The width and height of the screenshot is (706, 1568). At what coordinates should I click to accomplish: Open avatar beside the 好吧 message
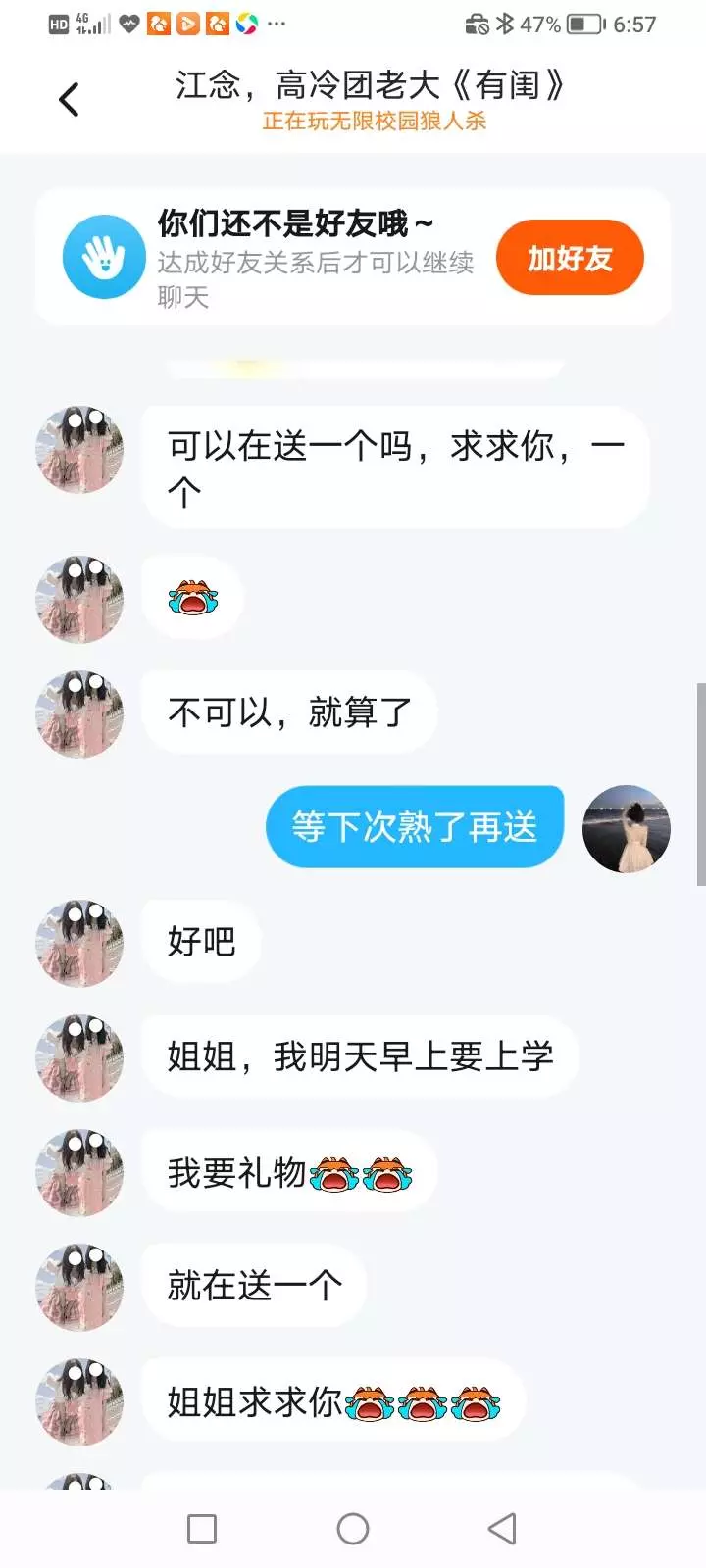click(x=79, y=943)
